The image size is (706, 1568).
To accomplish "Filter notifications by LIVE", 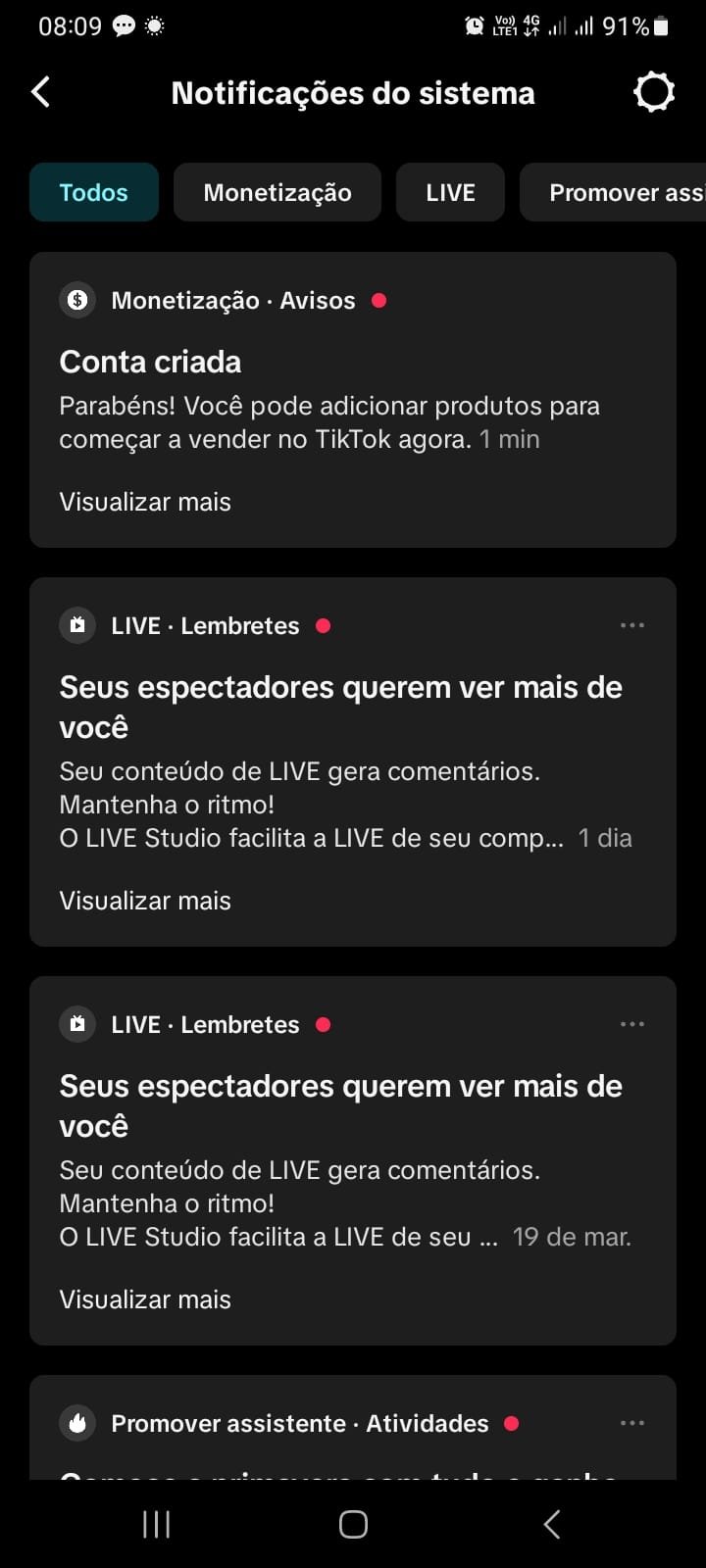I will [x=450, y=192].
